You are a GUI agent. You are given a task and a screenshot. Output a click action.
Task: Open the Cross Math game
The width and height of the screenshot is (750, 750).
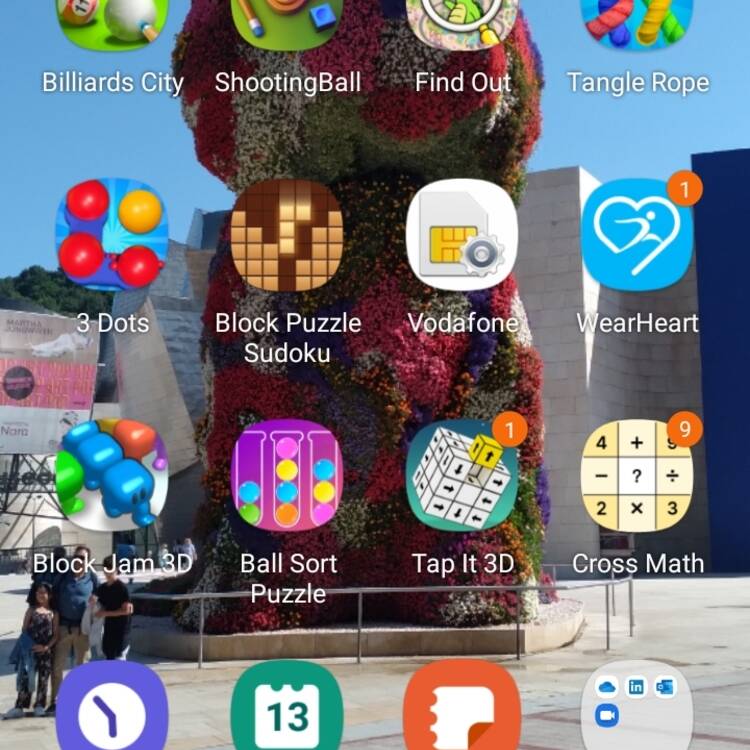(637, 476)
